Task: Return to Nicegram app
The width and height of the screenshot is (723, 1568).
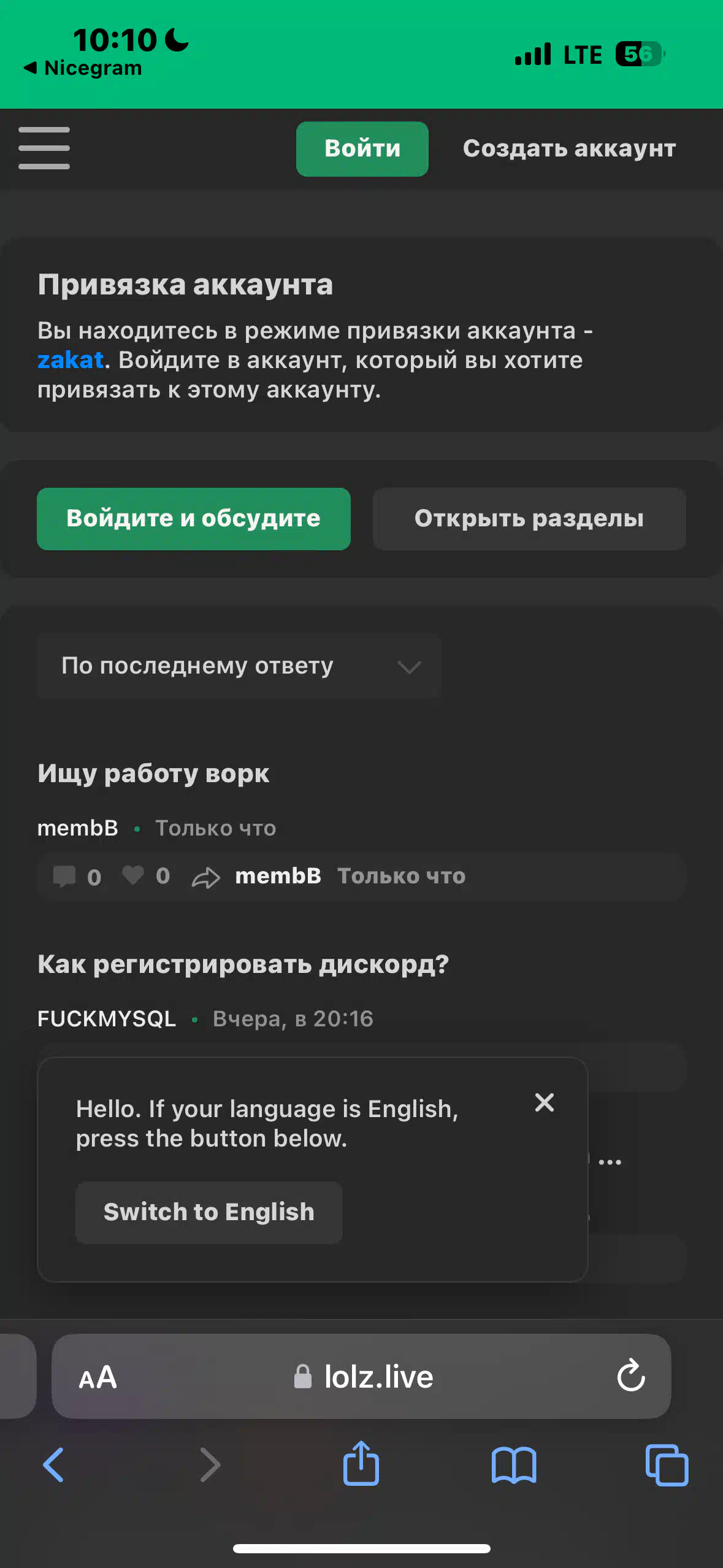Action: click(x=83, y=68)
